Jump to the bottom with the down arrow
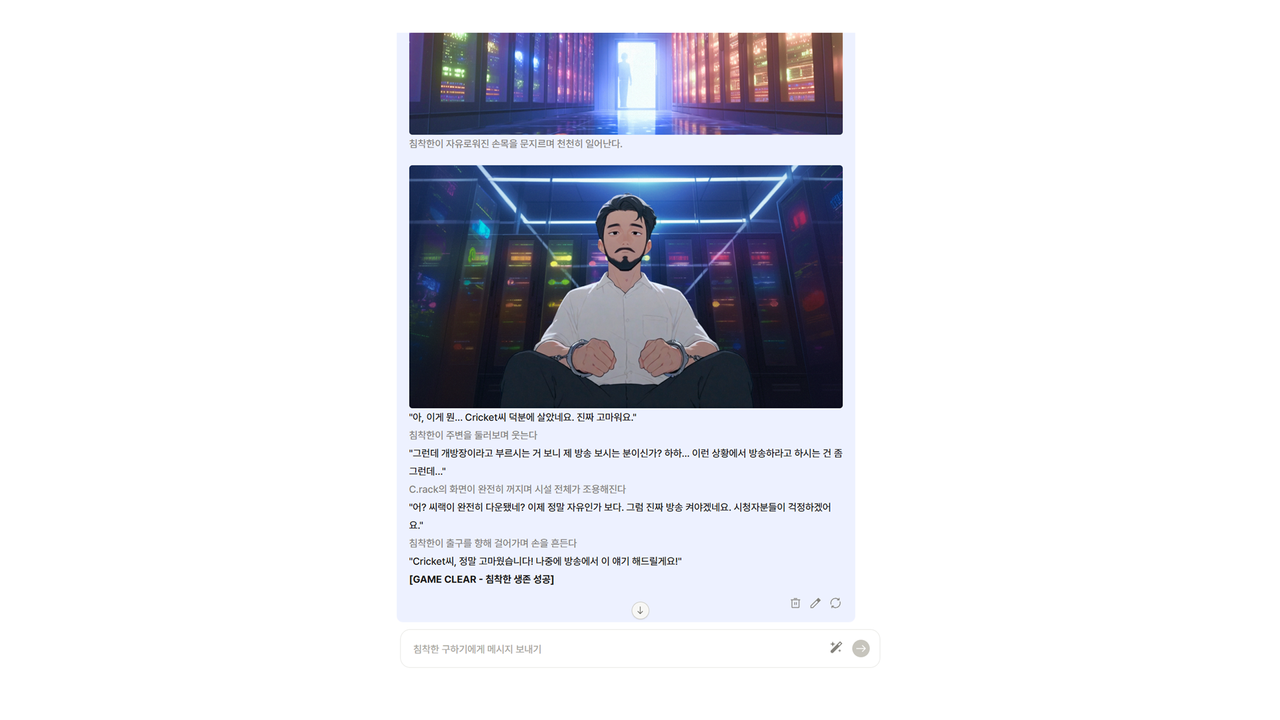1280x720 pixels. [x=640, y=610]
